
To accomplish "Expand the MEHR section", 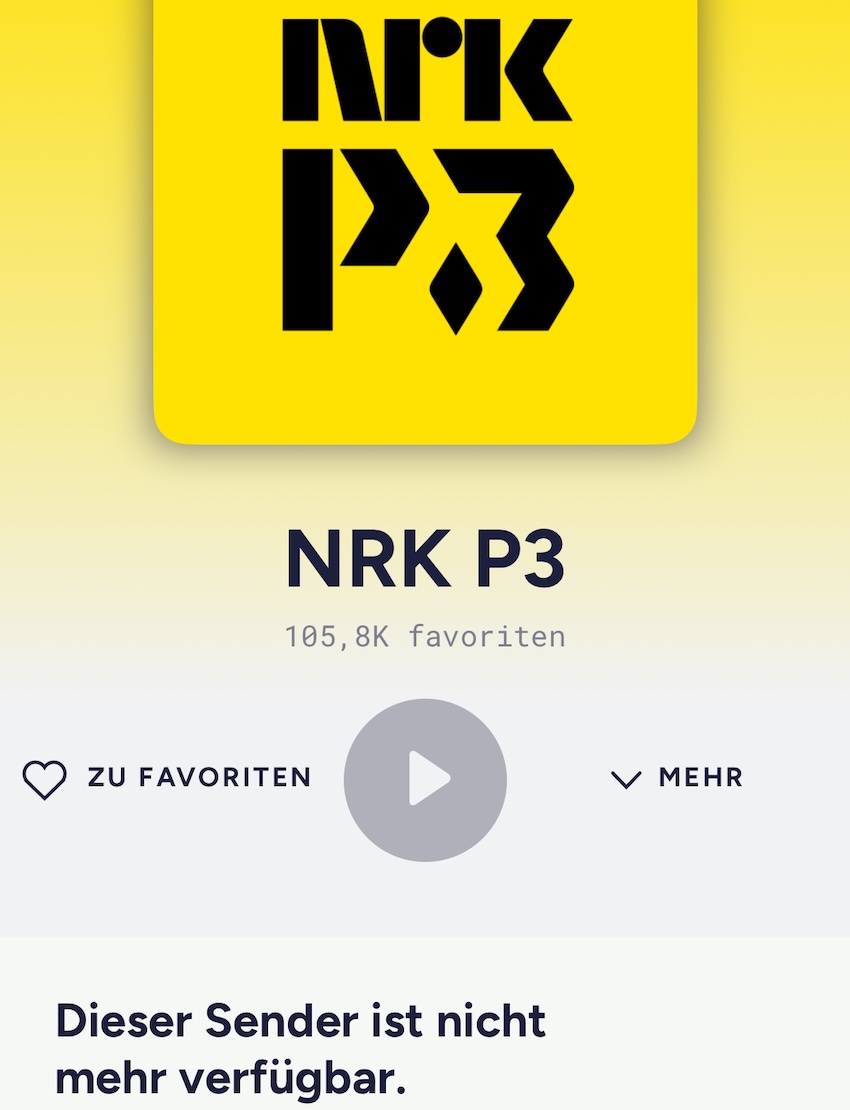I will point(677,778).
